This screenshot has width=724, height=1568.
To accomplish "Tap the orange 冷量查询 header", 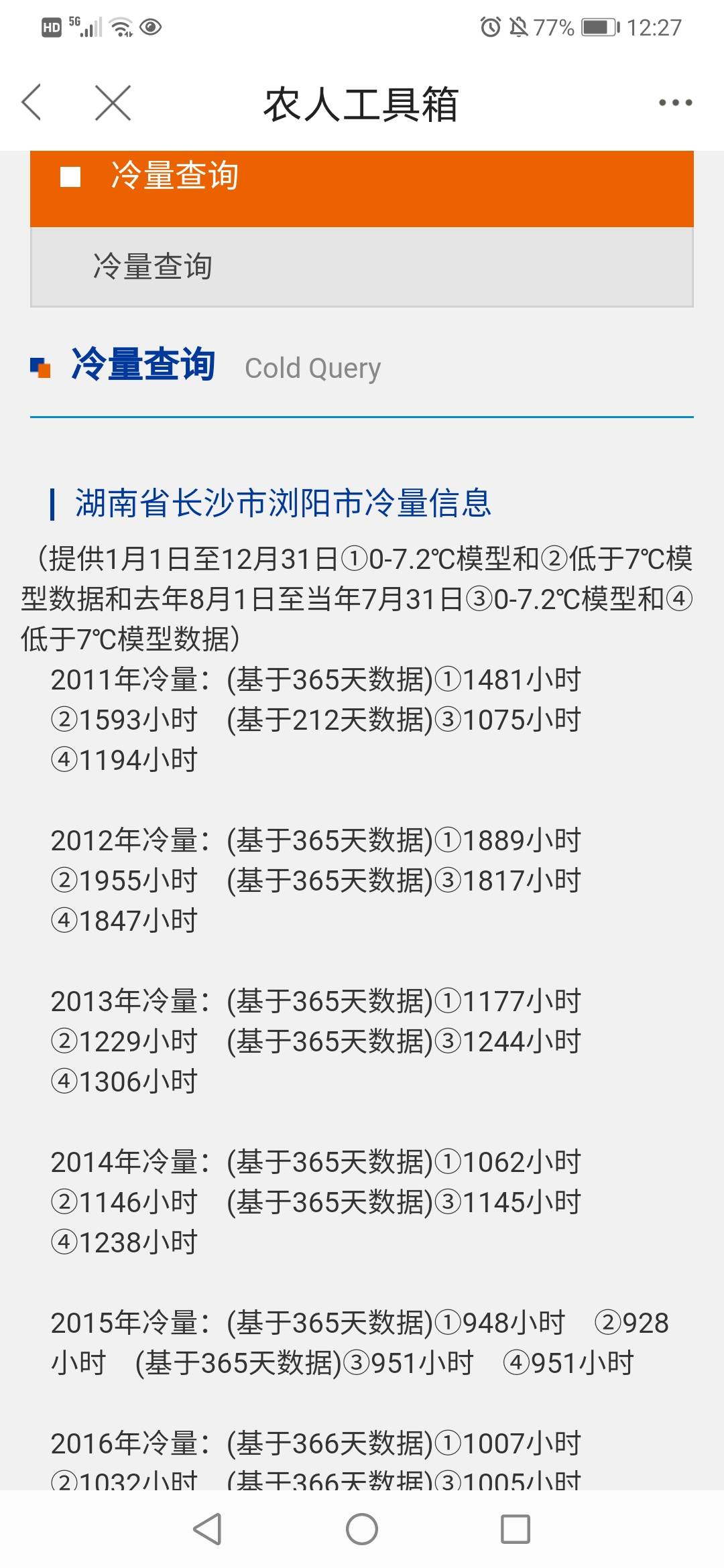I will pyautogui.click(x=362, y=188).
